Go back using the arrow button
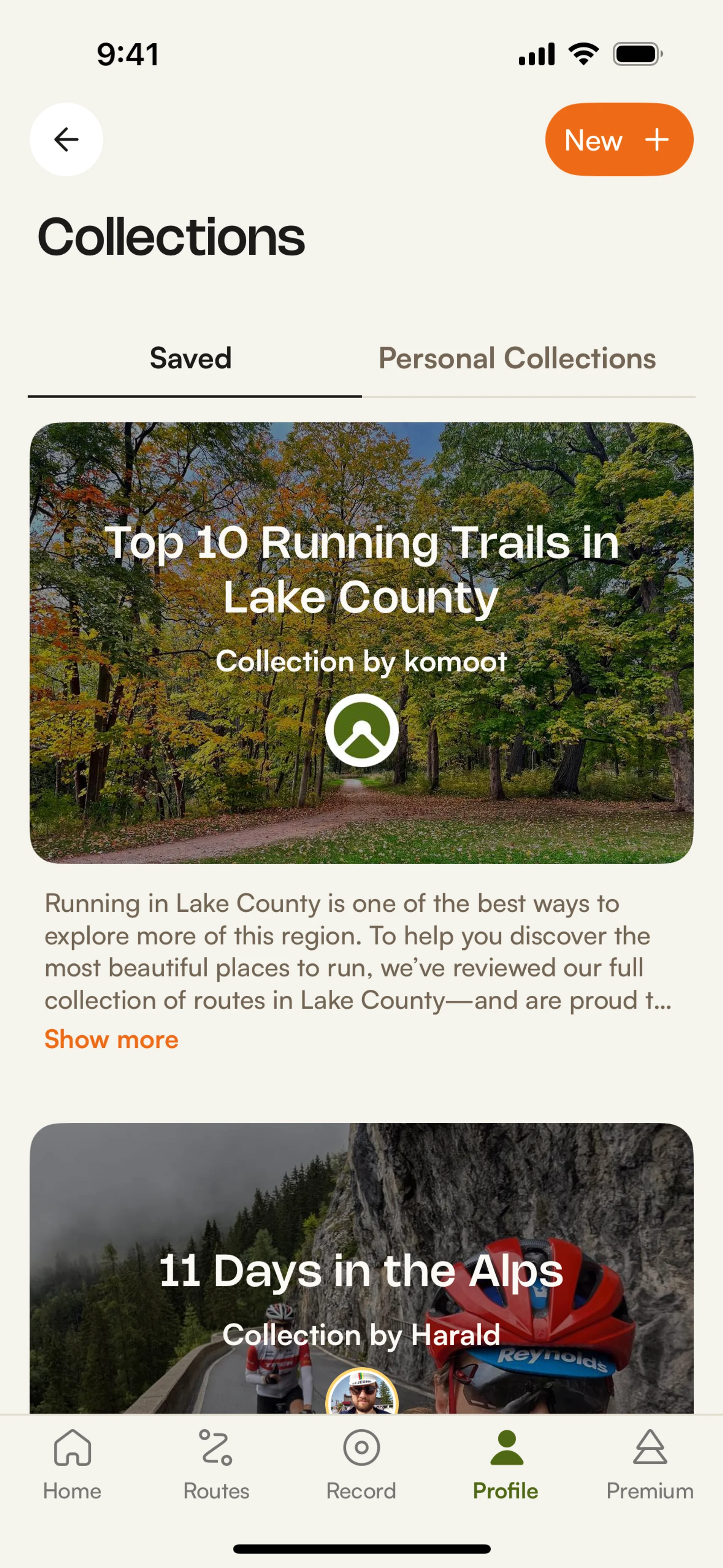 [x=66, y=139]
